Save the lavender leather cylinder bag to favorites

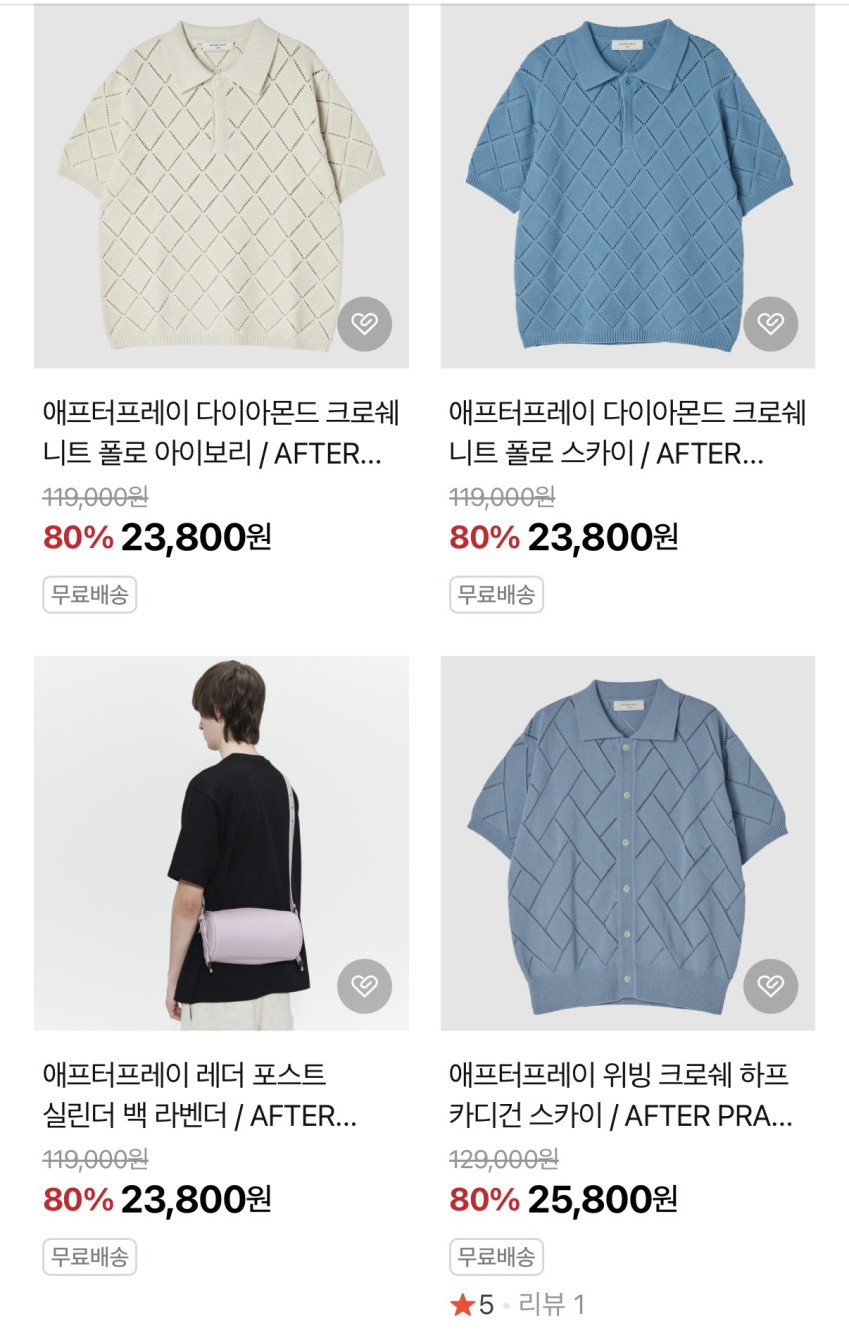pyautogui.click(x=364, y=986)
